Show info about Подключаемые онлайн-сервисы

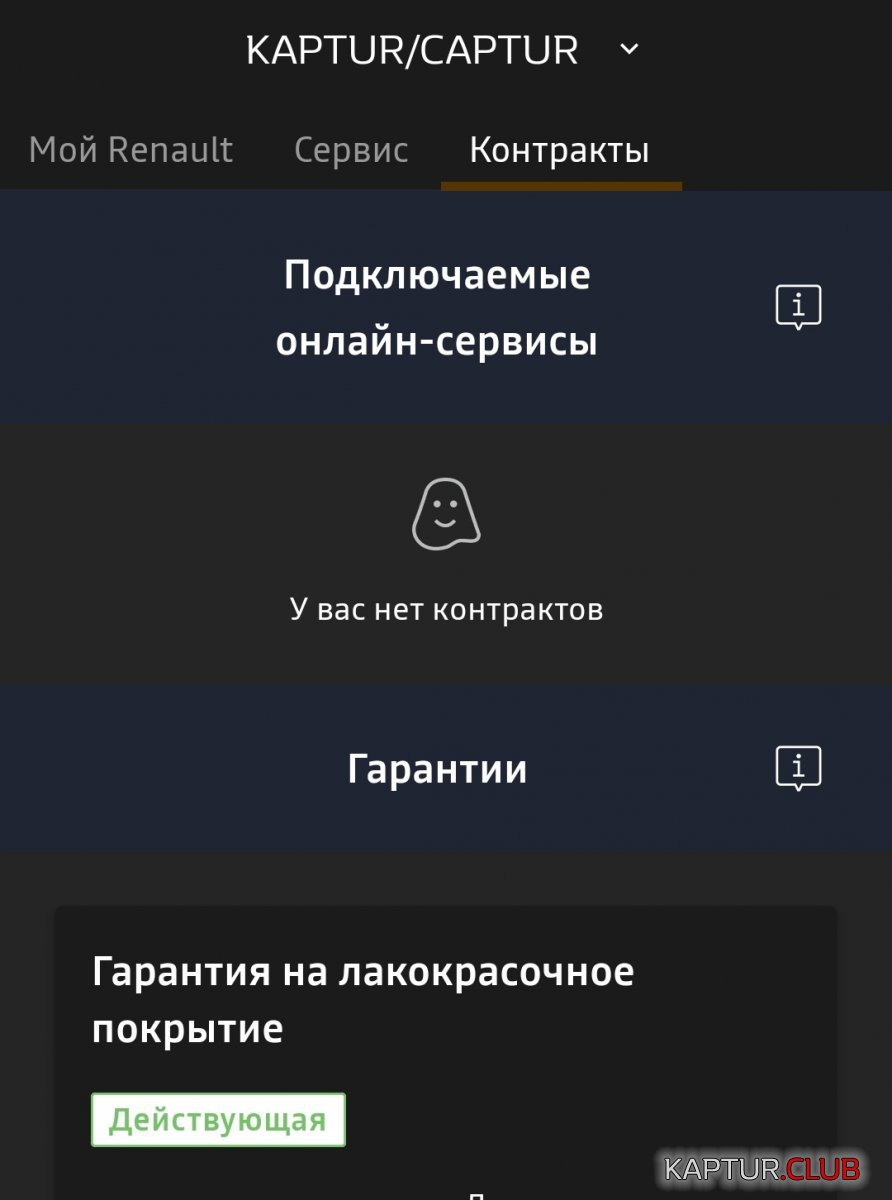tap(798, 307)
